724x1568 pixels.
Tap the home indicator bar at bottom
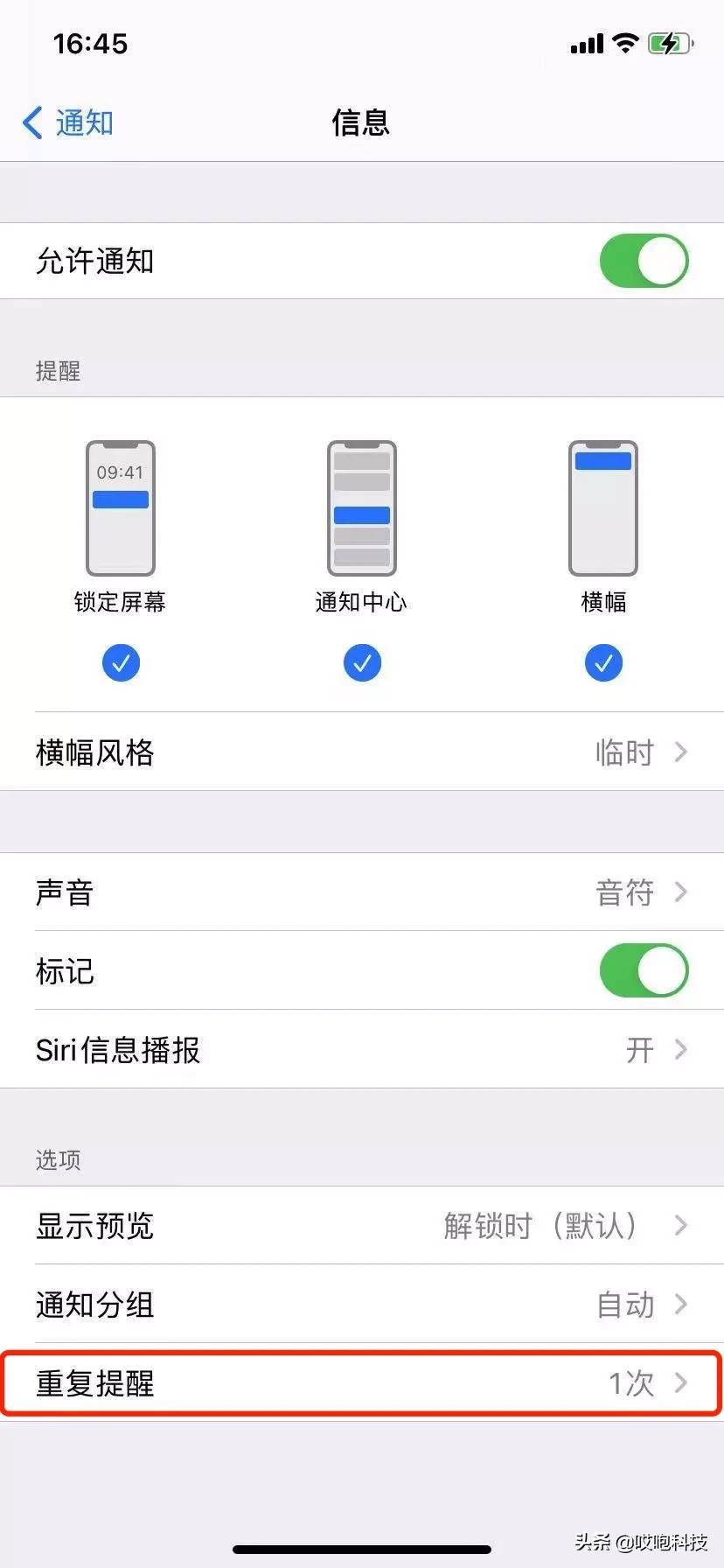click(362, 1548)
